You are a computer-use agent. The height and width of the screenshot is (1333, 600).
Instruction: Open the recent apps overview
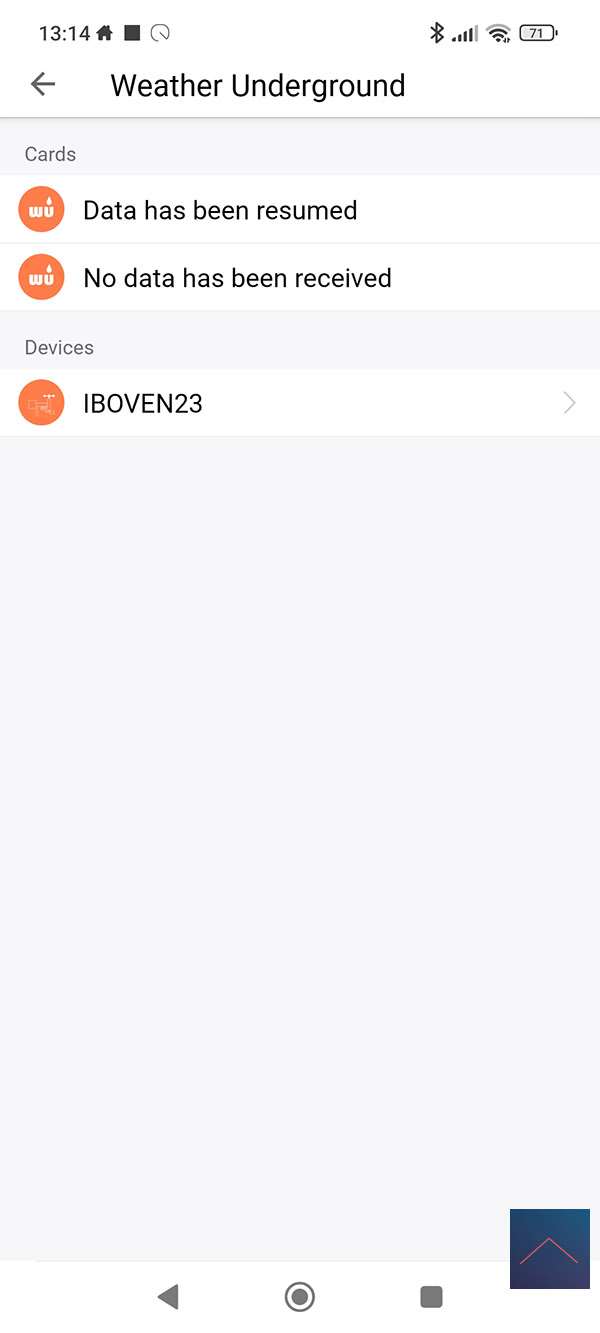pyautogui.click(x=431, y=1297)
